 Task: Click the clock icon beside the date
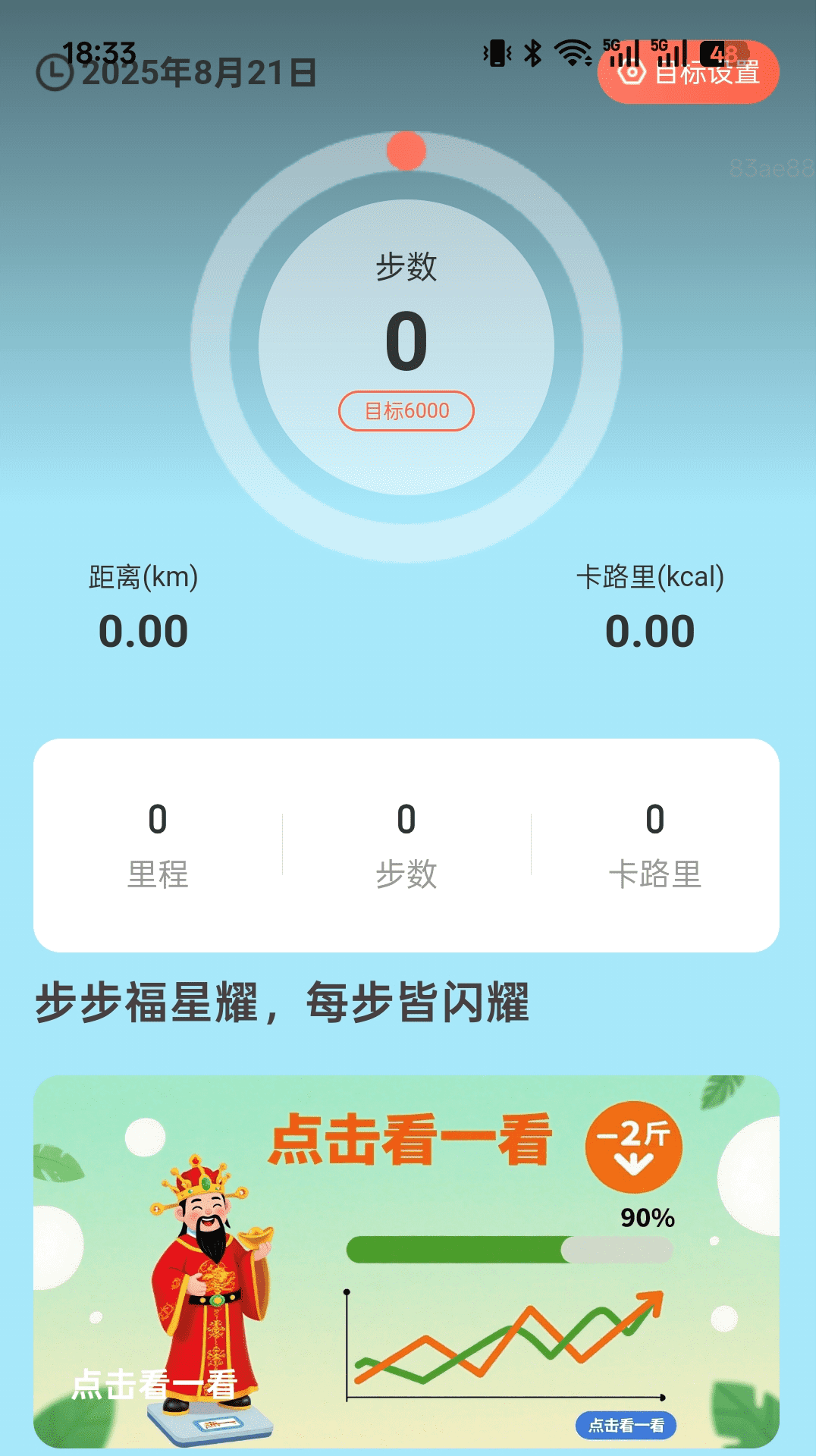pos(53,71)
